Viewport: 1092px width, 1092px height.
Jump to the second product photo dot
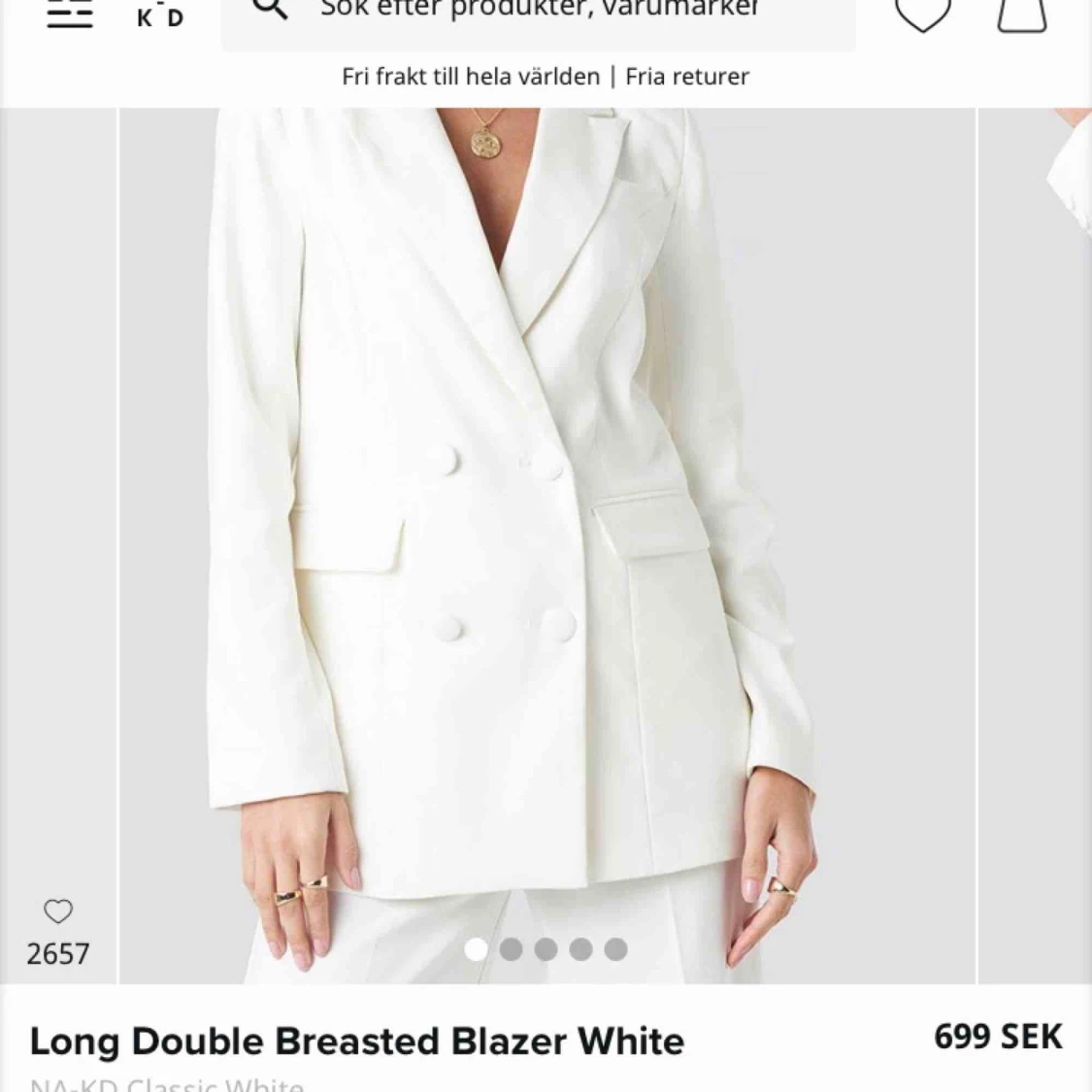512,949
